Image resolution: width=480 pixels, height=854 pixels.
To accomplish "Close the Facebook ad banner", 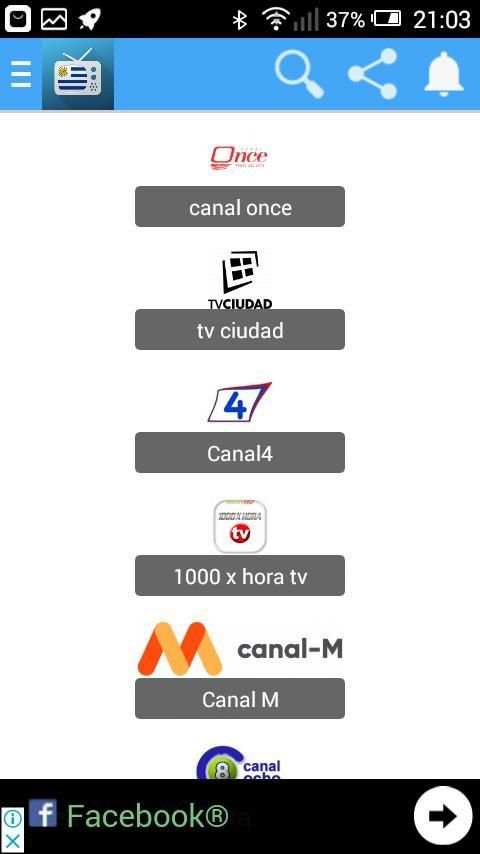I will click(x=13, y=841).
